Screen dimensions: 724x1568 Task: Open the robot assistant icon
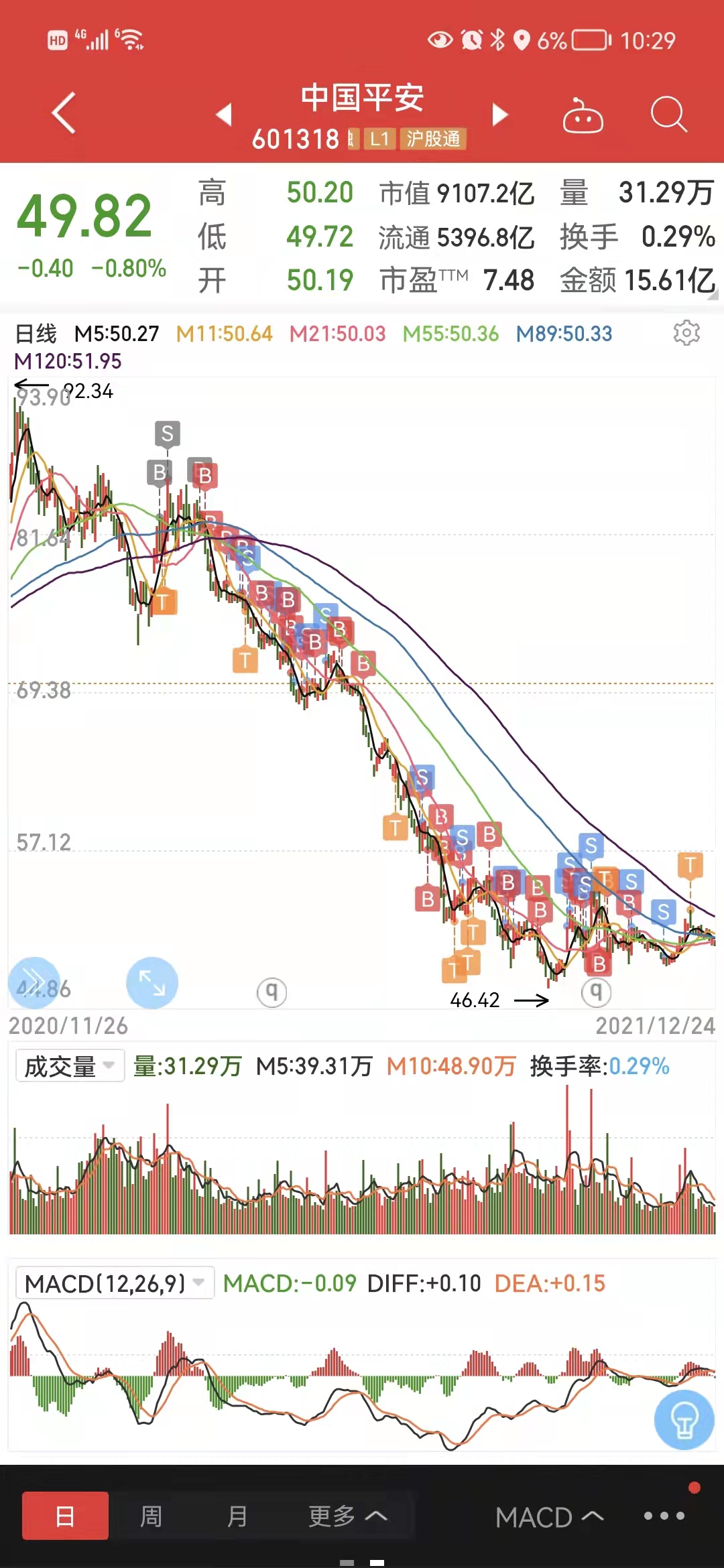(583, 115)
